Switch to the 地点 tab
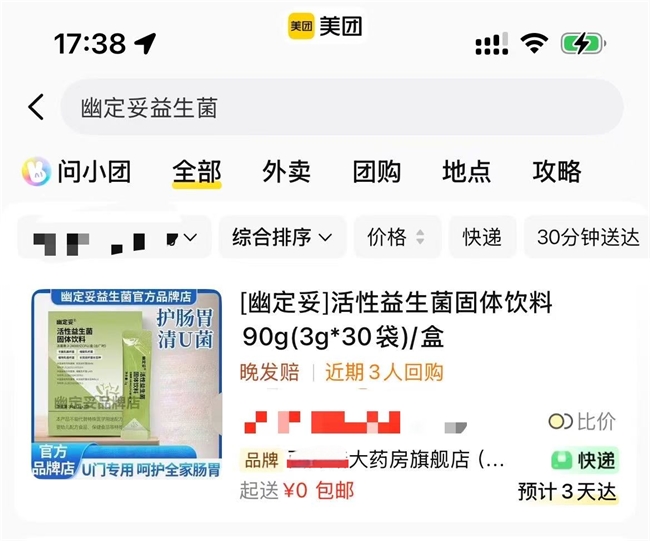The image size is (650, 541). click(467, 171)
